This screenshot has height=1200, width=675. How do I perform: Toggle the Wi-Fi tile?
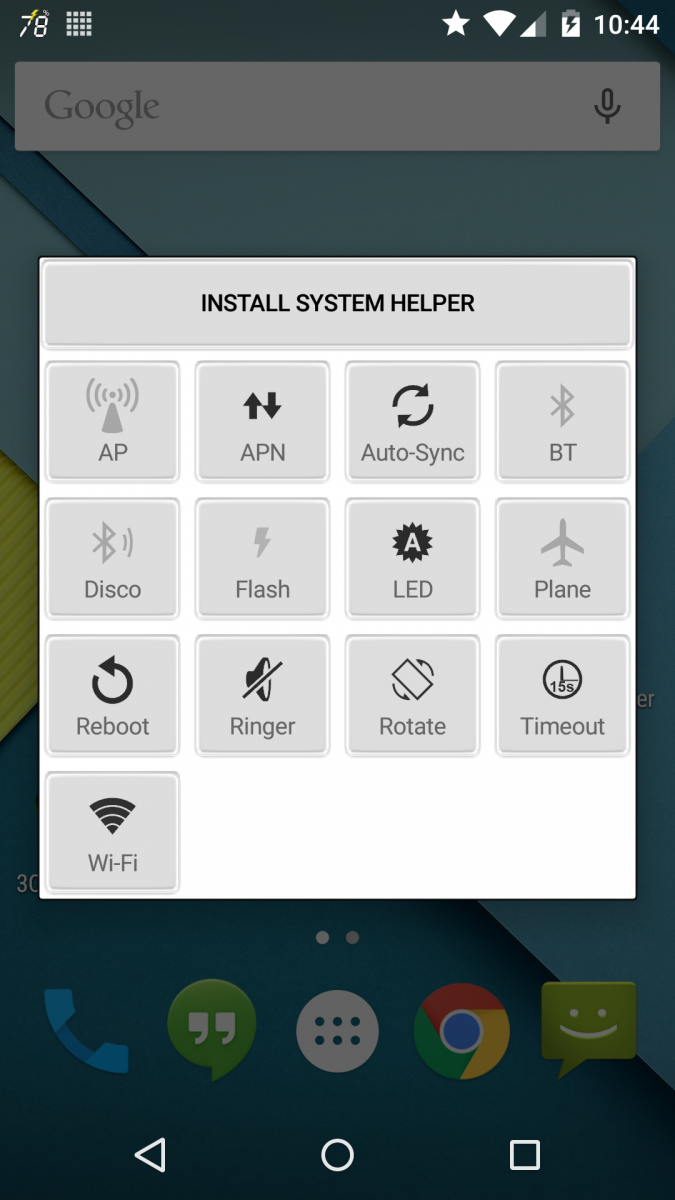pyautogui.click(x=112, y=832)
